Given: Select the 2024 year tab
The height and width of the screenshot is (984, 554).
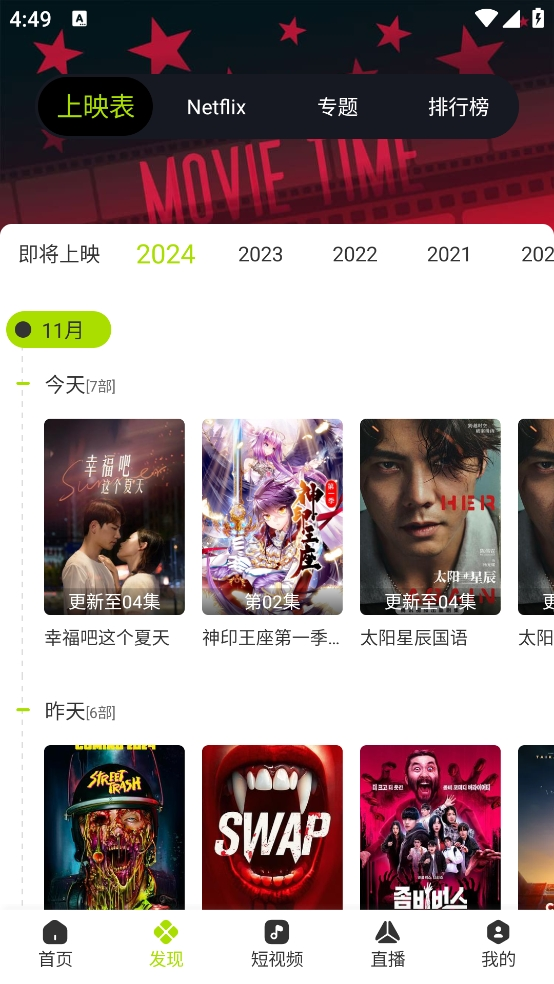Looking at the screenshot, I should tap(166, 254).
